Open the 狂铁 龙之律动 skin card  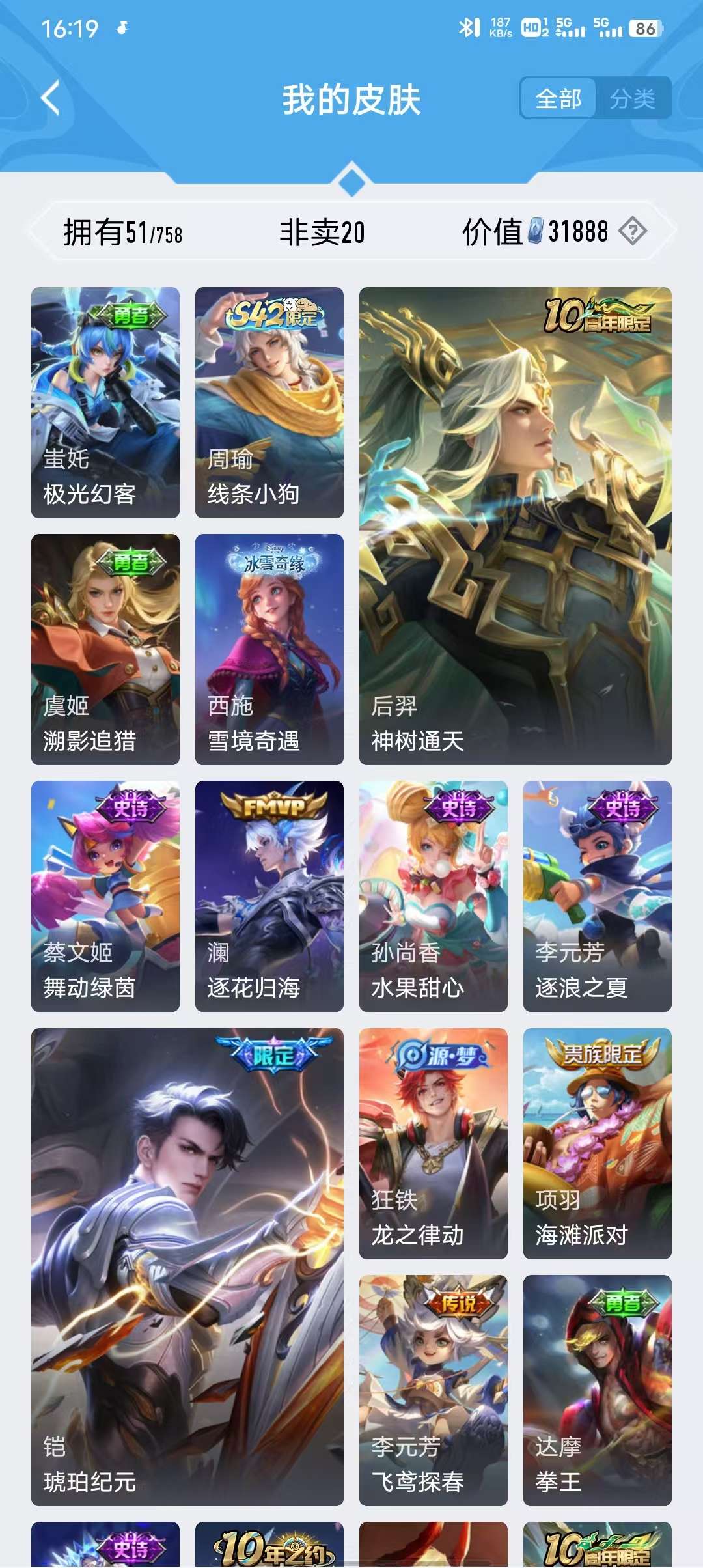tap(434, 1143)
